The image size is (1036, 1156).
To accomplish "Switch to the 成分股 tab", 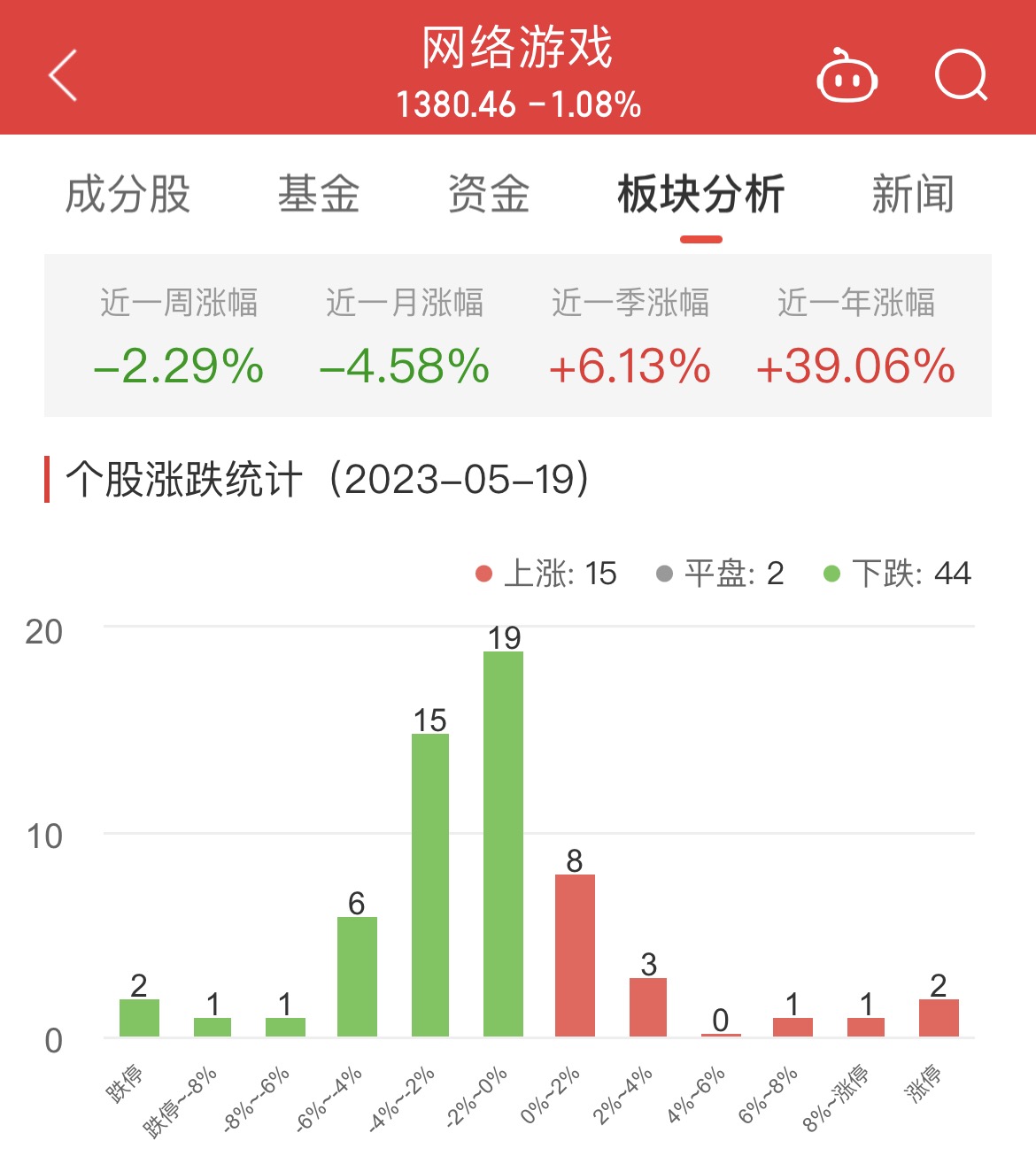I will (128, 194).
